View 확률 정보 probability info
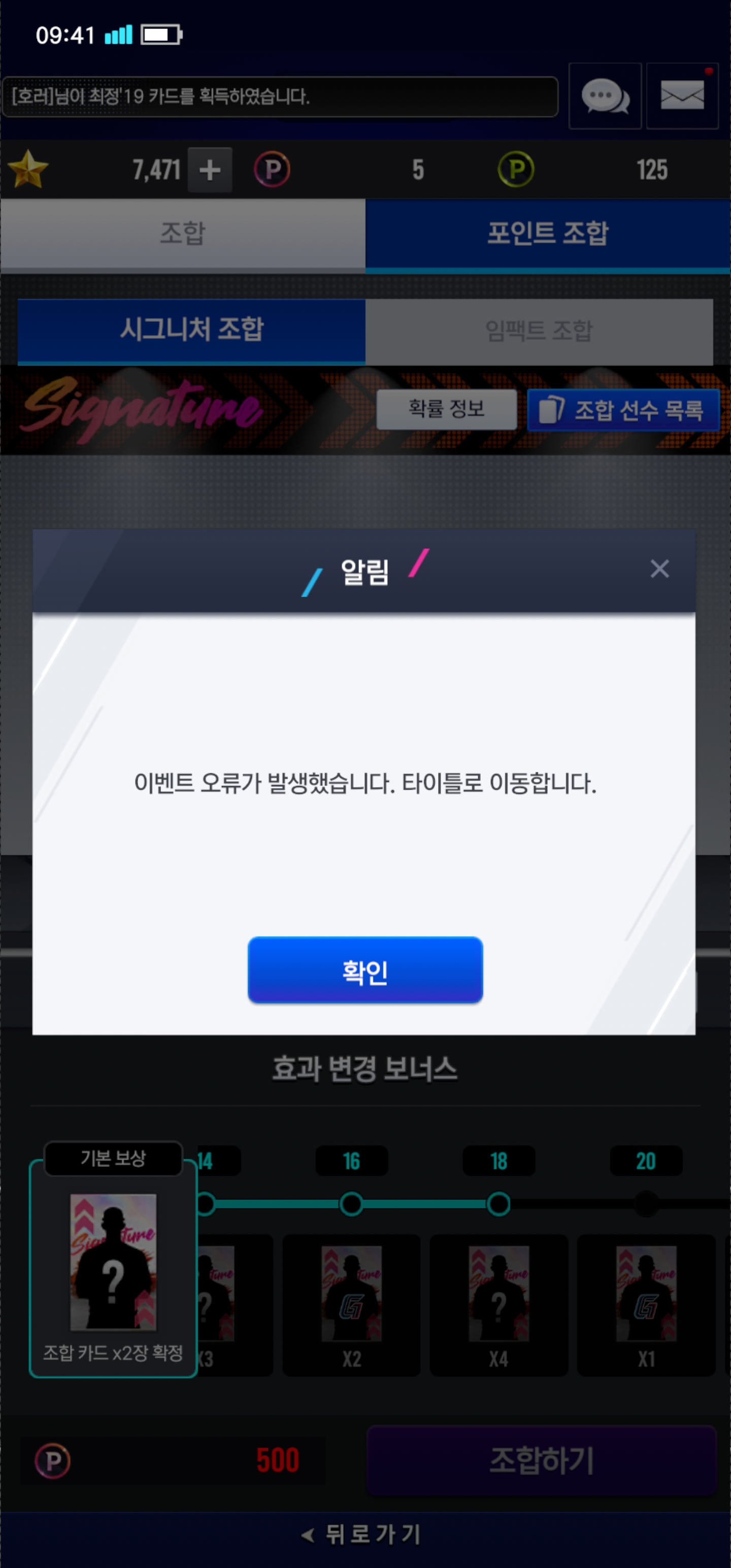 [x=446, y=409]
